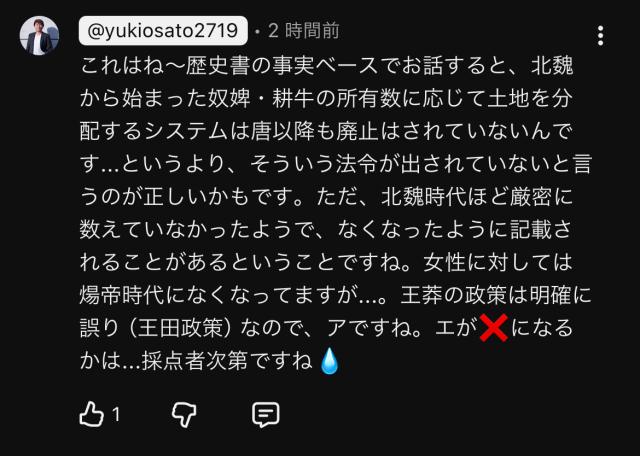Open the profile picture of yukiosato2719
Viewport: 640px width, 456px height.
[x=39, y=36]
